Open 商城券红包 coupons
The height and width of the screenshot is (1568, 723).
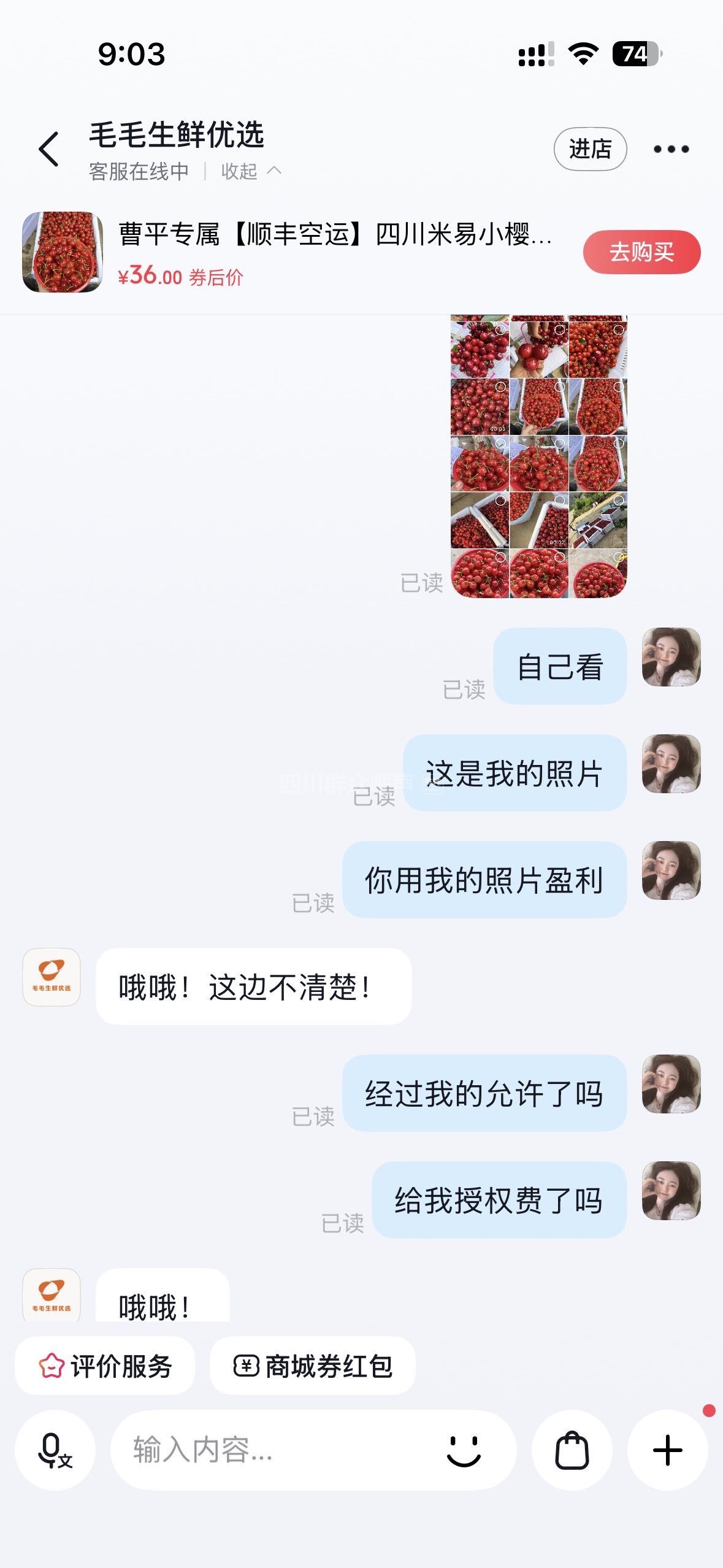tap(313, 1366)
